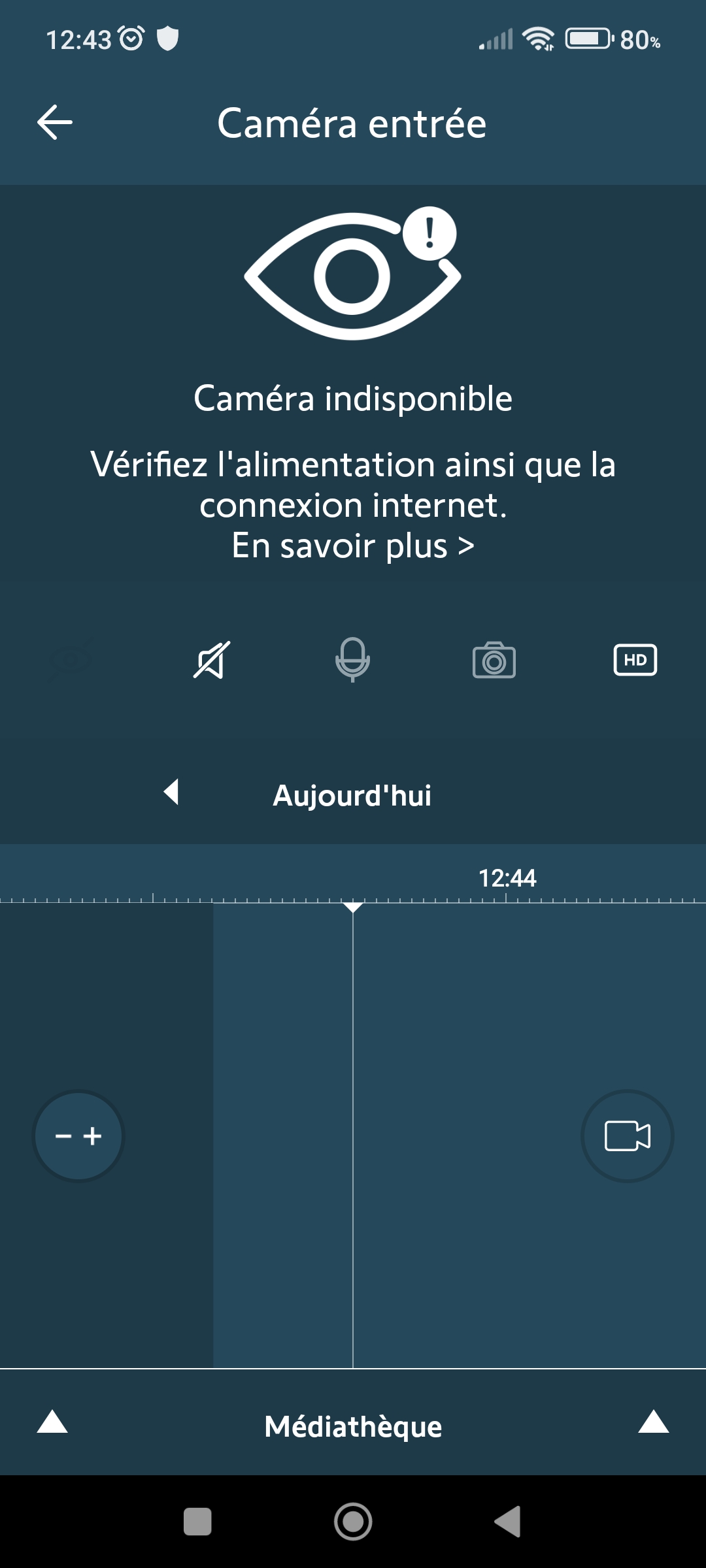This screenshot has height=1568, width=706.
Task: Open the 'En savoir plus' link
Action: point(353,546)
